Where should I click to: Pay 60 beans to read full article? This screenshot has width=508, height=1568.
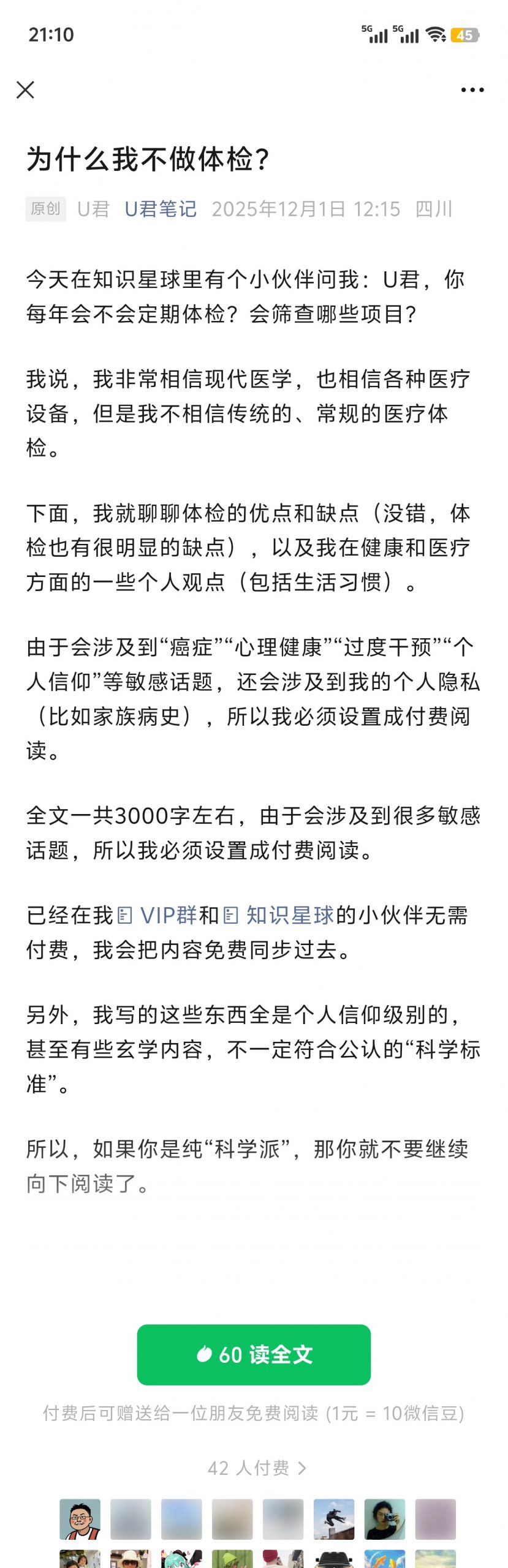point(254,1354)
